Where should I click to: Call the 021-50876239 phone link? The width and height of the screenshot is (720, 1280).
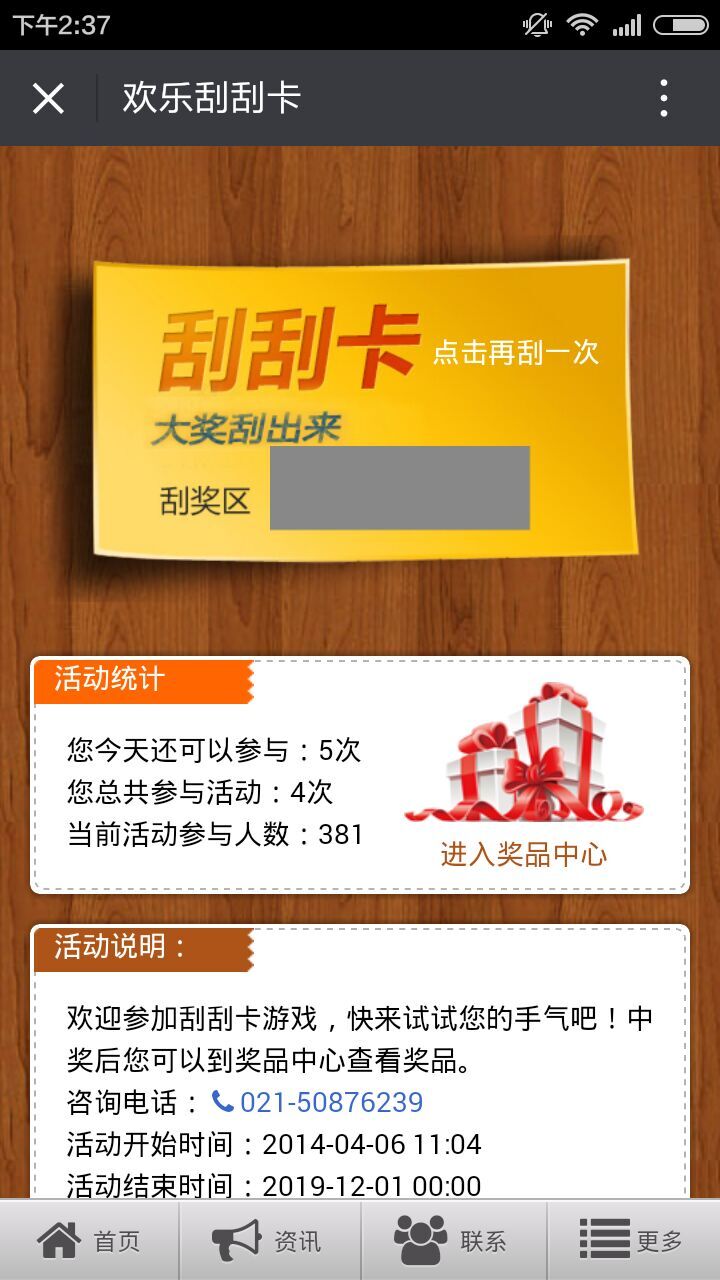pyautogui.click(x=330, y=1102)
